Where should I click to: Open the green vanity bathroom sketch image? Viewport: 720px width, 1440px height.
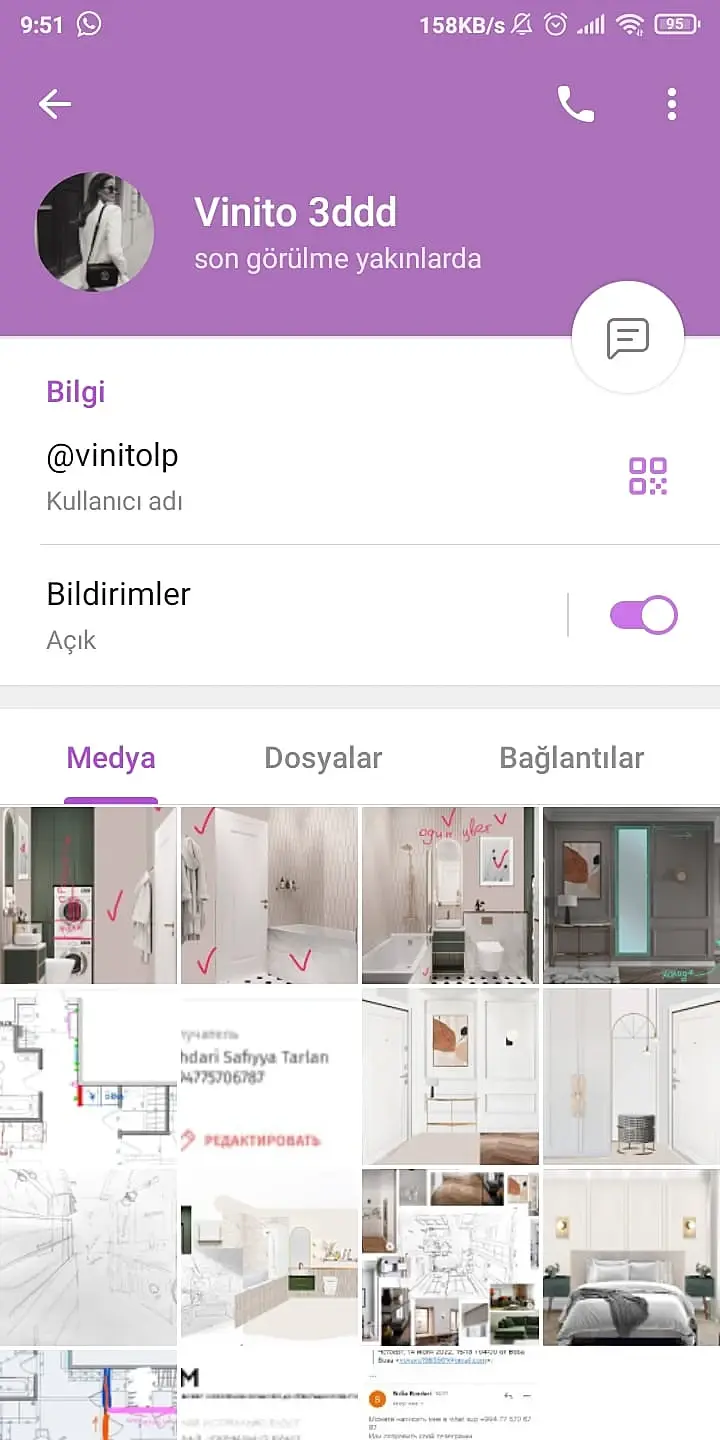[269, 1258]
